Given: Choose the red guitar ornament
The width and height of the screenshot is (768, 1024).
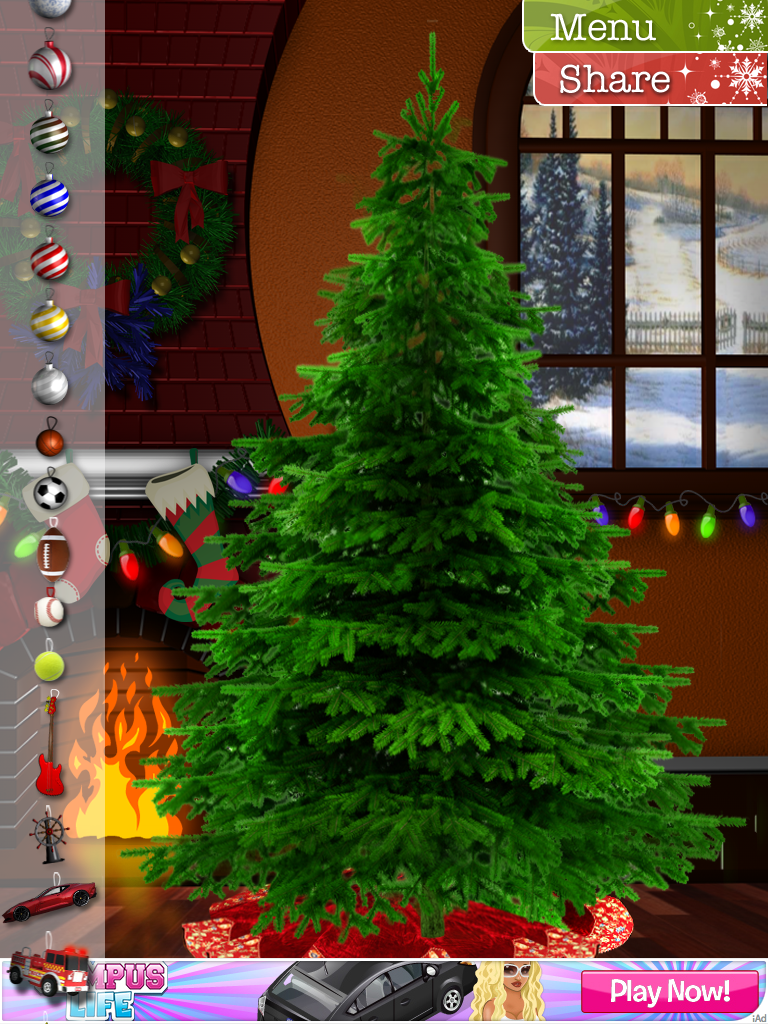Looking at the screenshot, I should [x=50, y=745].
